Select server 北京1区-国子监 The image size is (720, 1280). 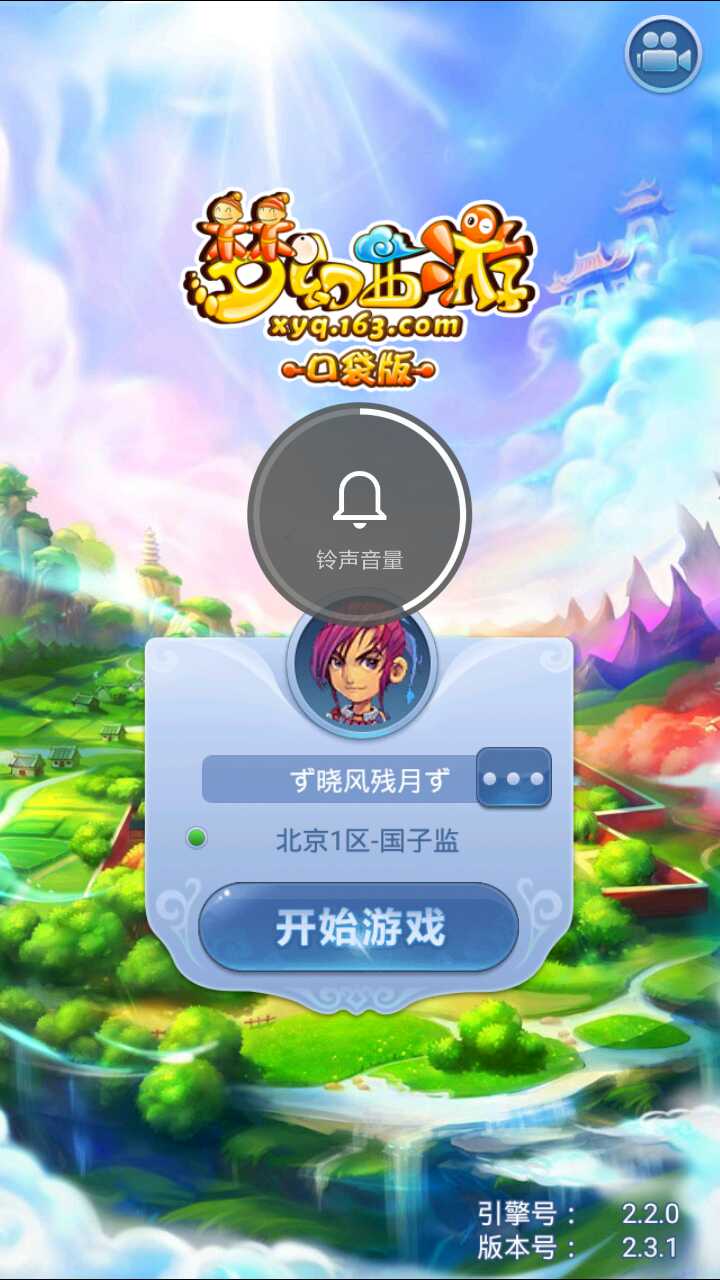click(x=366, y=841)
